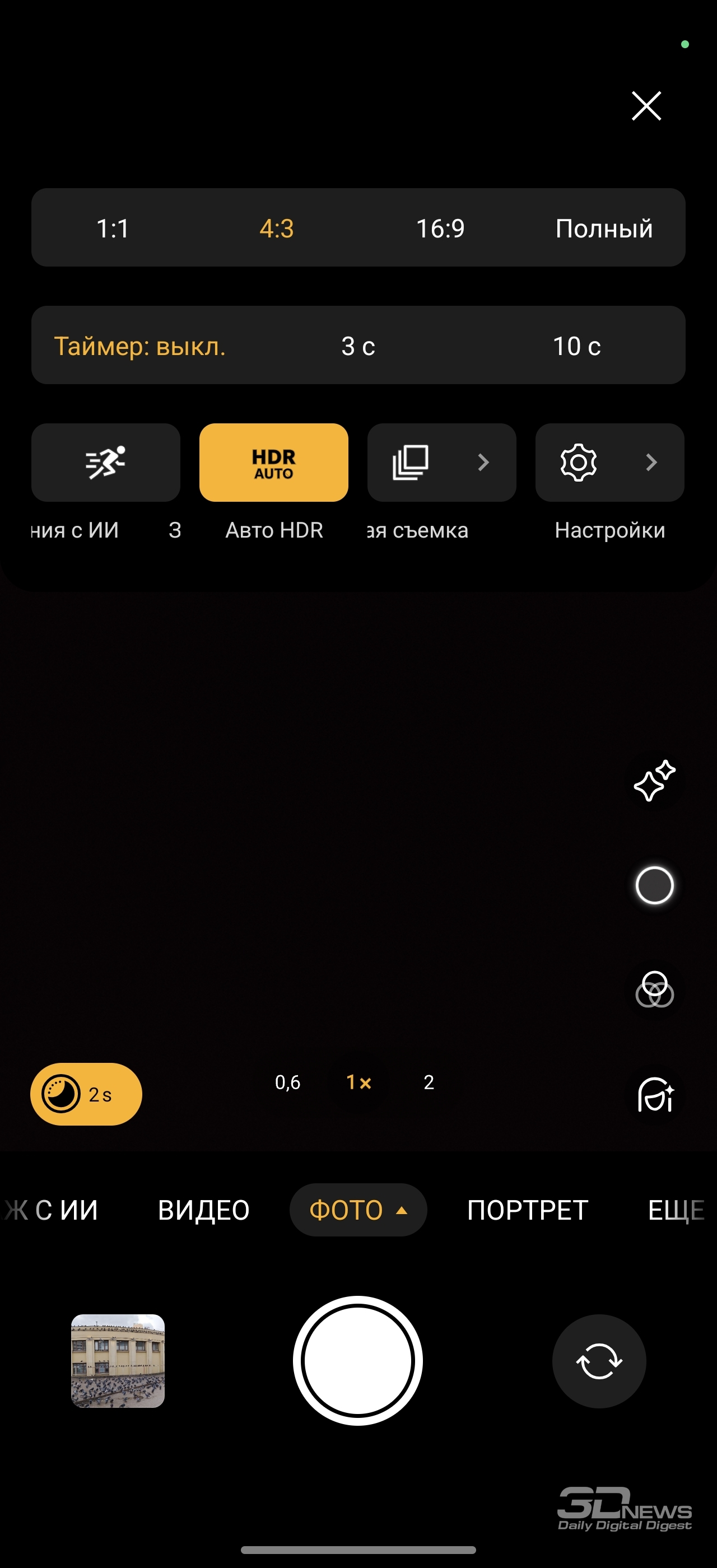Switch to 0,6 ultra-wide zoom

[287, 1082]
